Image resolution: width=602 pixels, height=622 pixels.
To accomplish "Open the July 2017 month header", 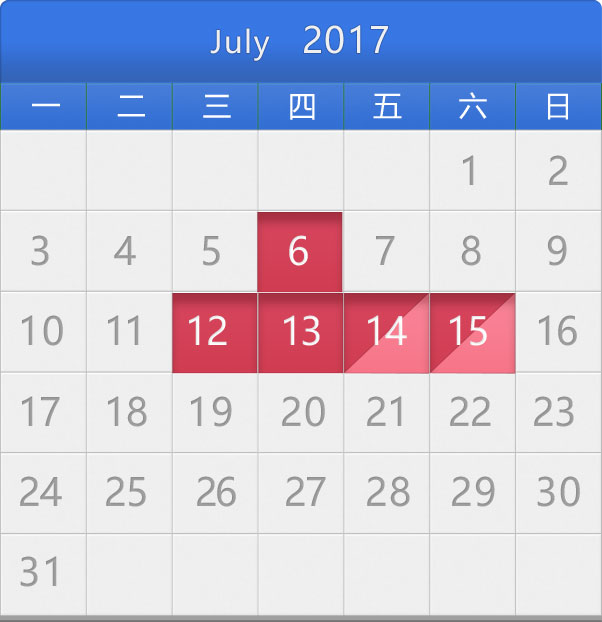I will tap(300, 41).
